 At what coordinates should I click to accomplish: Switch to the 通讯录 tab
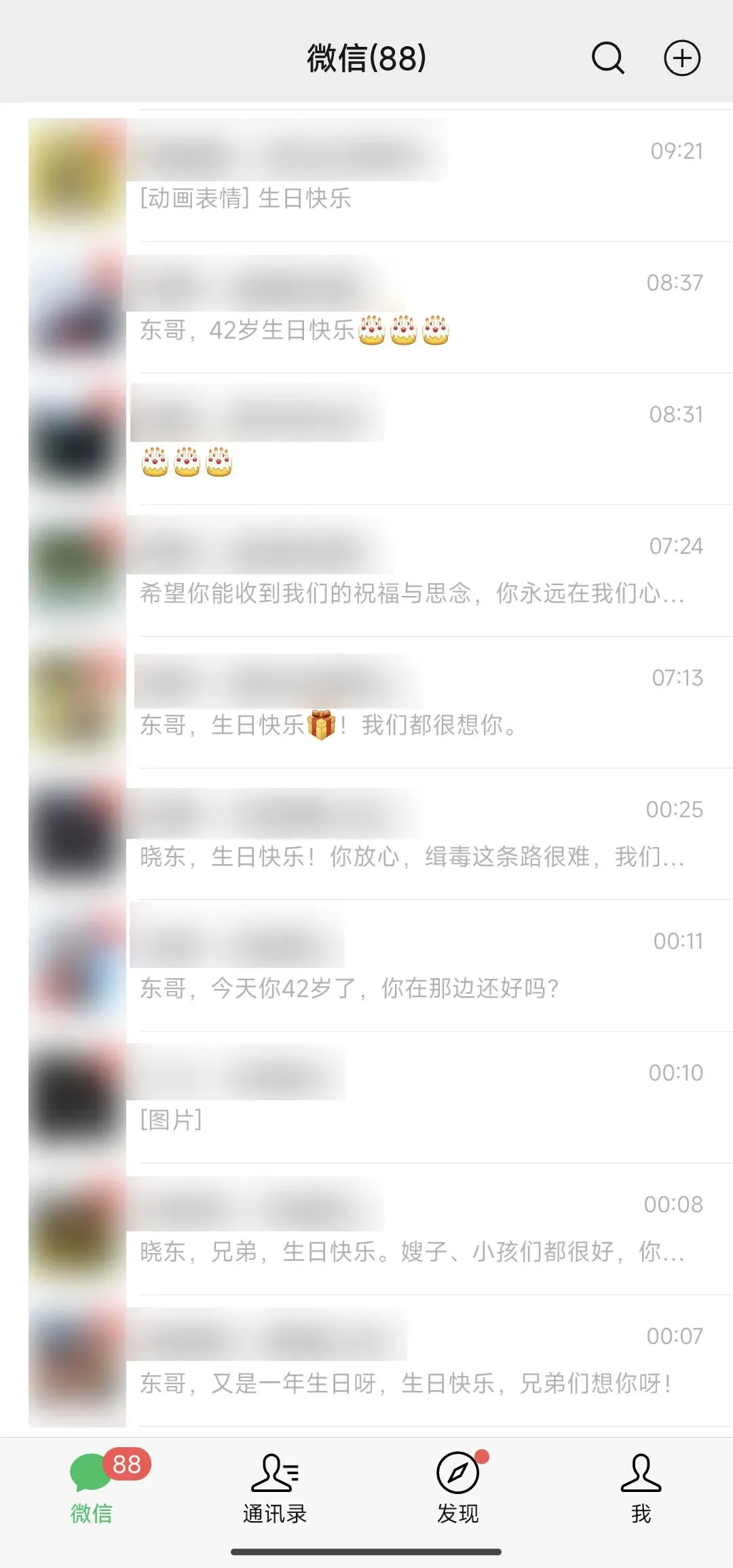pos(275,1488)
